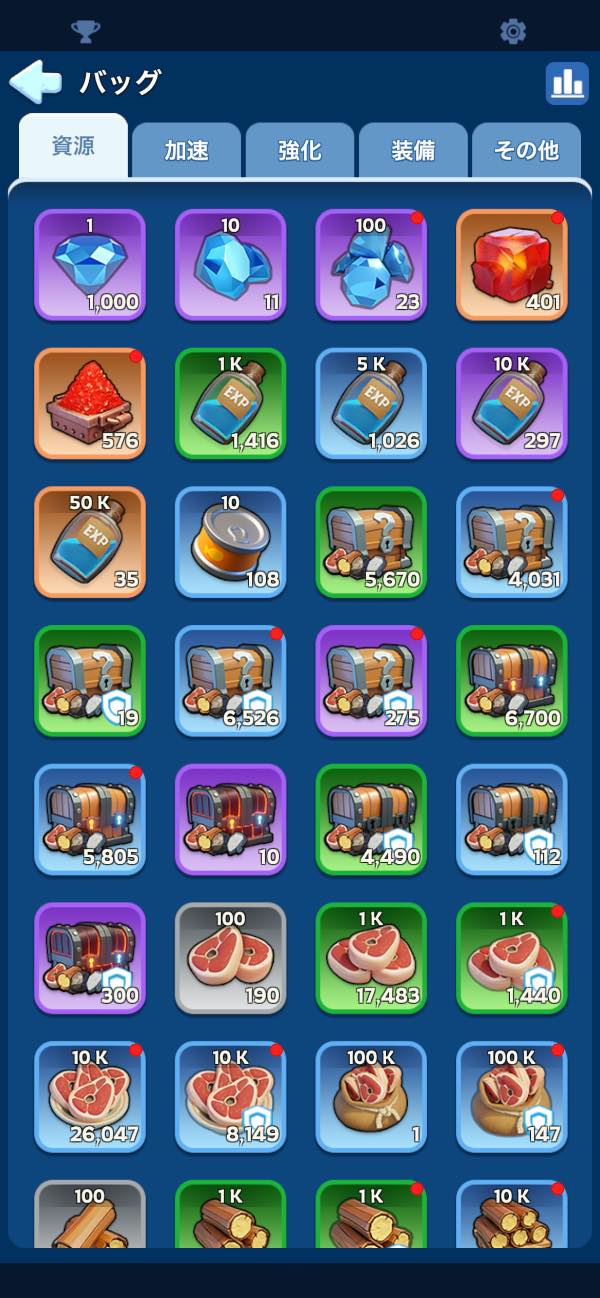Switch to the 加速 tab
The width and height of the screenshot is (600, 1298).
point(186,151)
